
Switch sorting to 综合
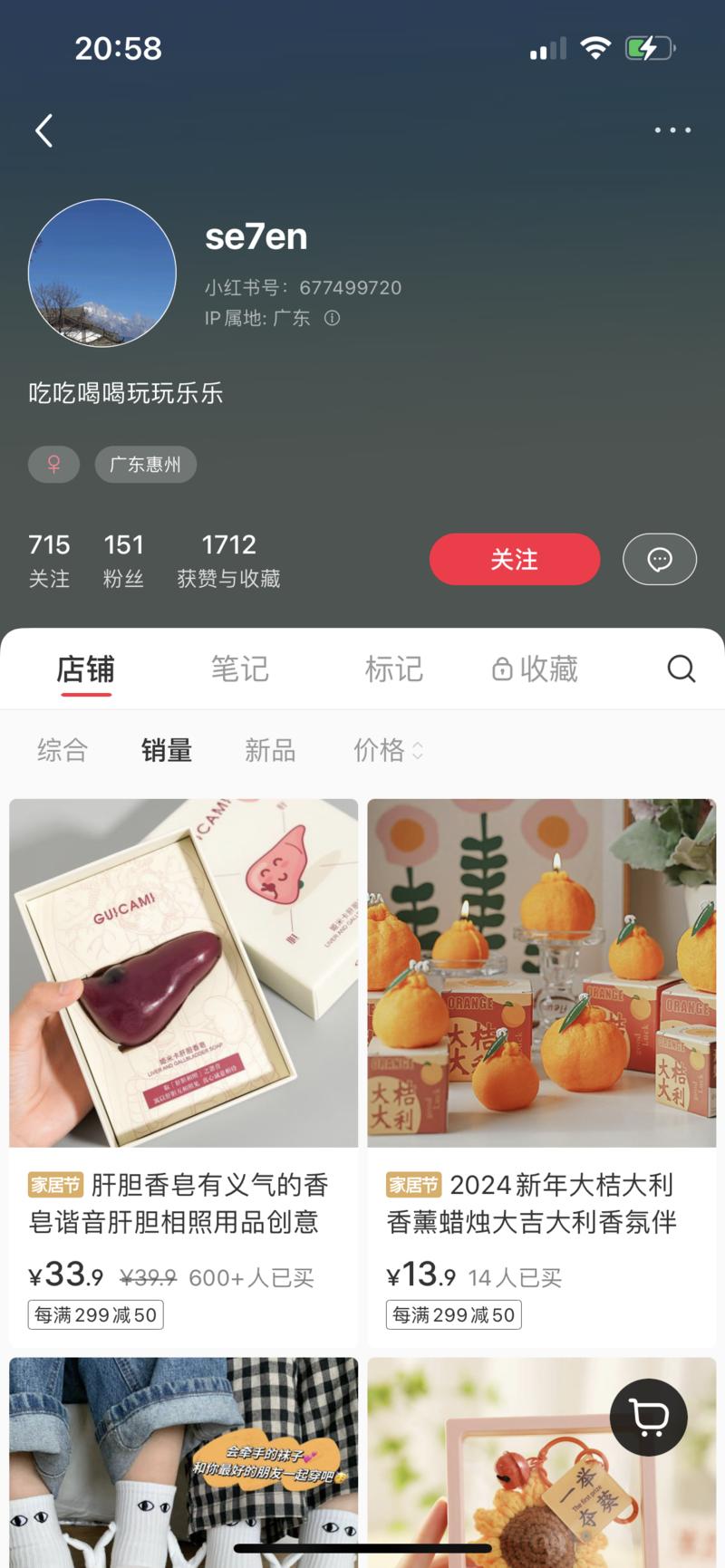tap(62, 750)
